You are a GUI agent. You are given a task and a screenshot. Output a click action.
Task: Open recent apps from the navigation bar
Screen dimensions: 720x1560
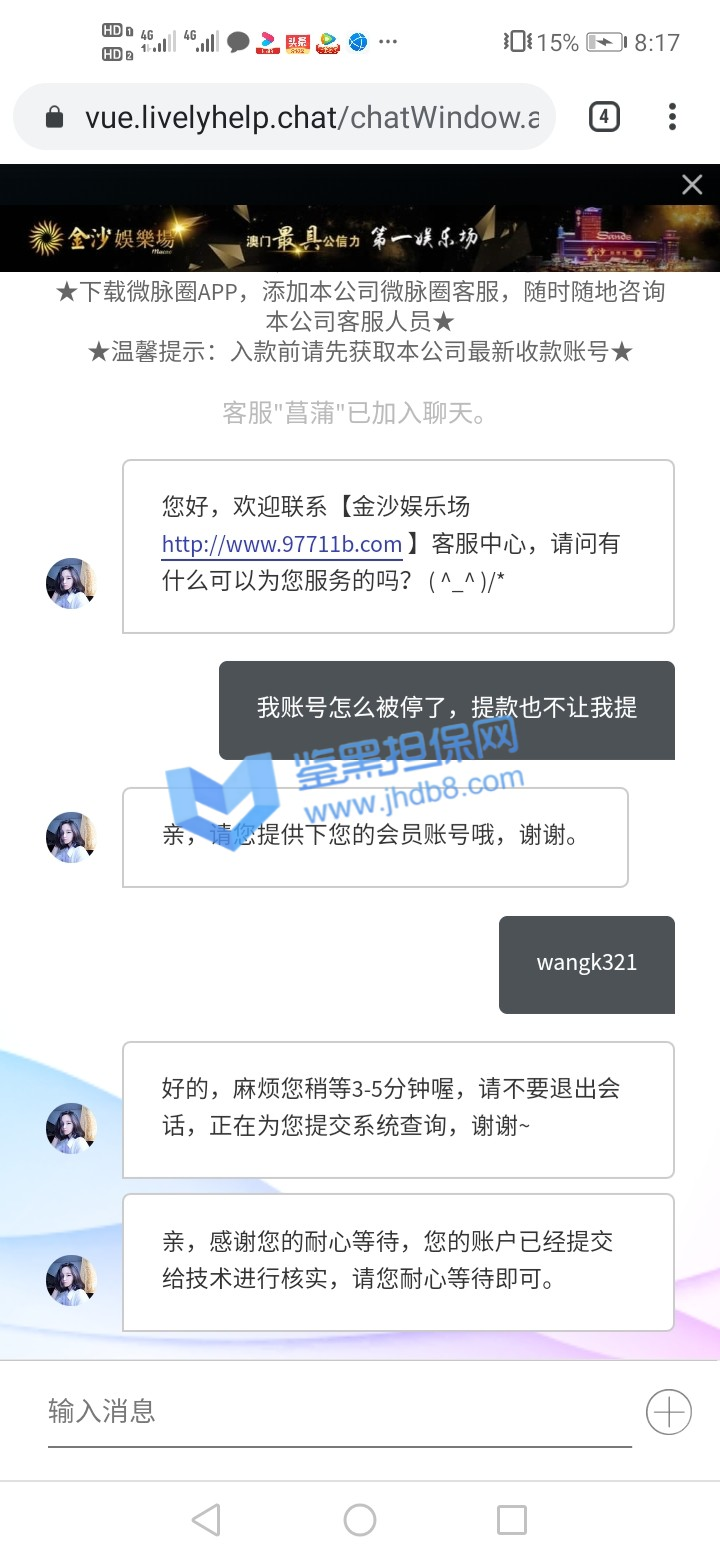point(512,1520)
